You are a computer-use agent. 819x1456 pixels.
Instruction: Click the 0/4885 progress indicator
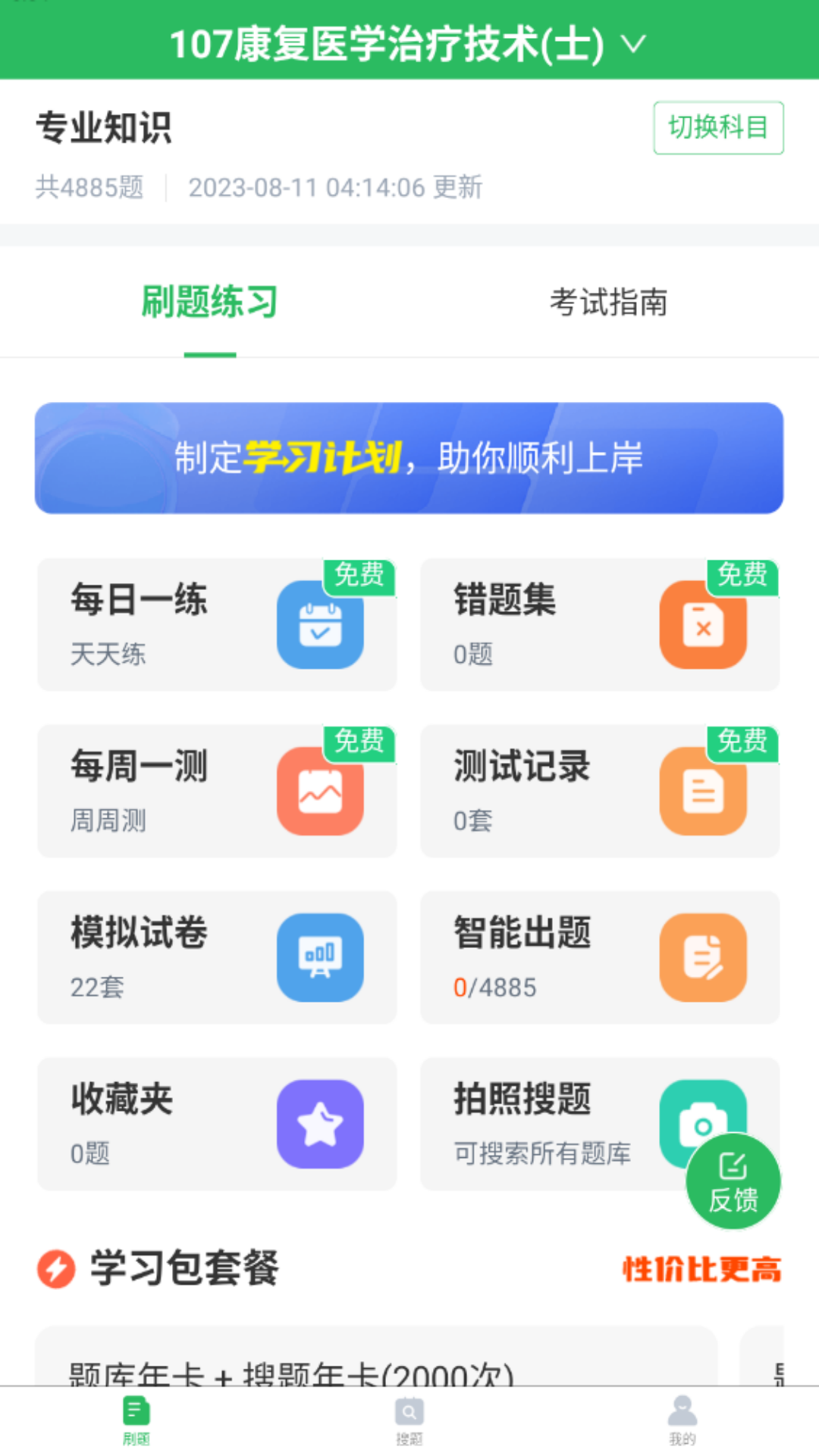tap(494, 987)
